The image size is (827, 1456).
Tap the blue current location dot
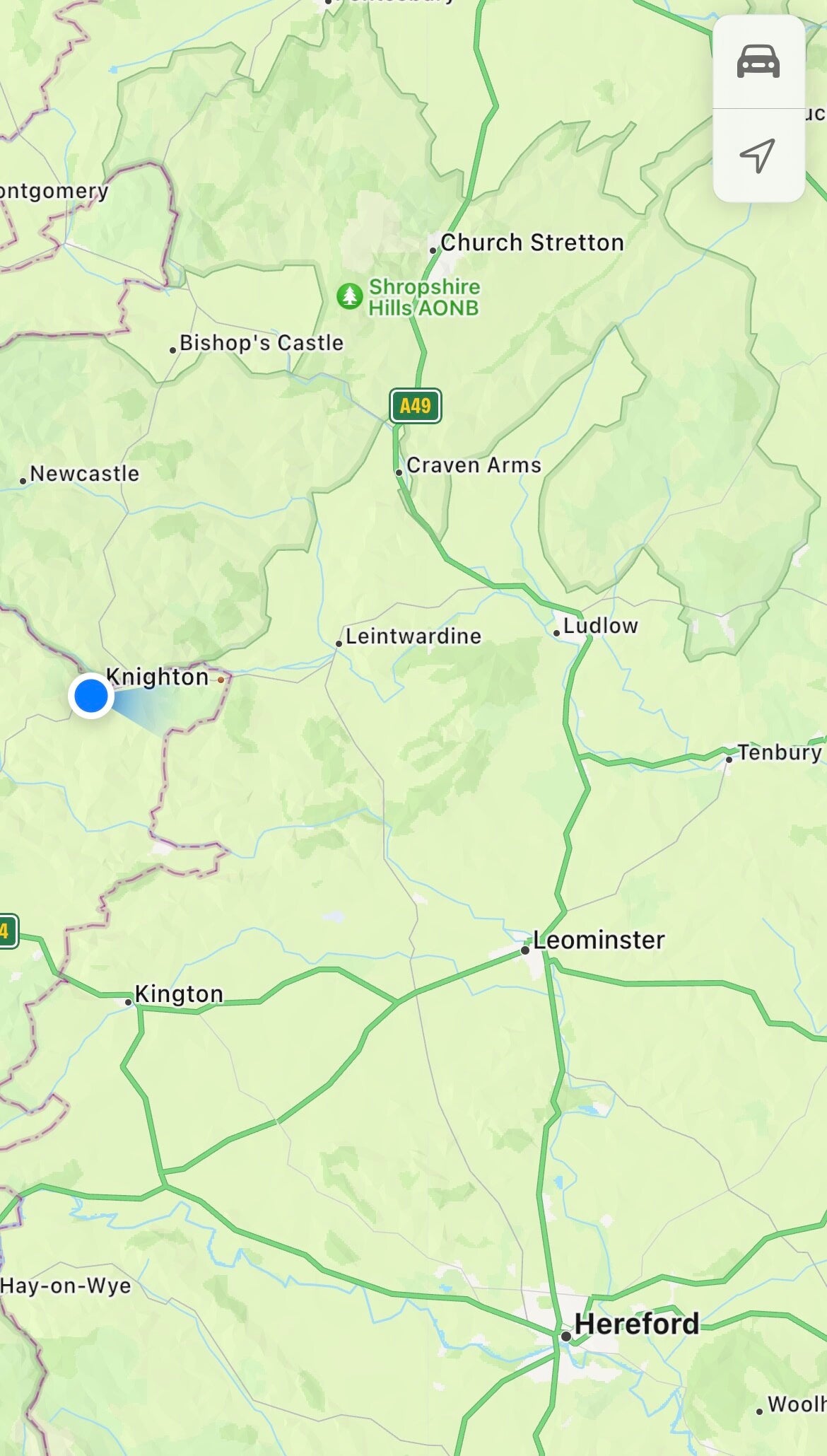pos(91,696)
